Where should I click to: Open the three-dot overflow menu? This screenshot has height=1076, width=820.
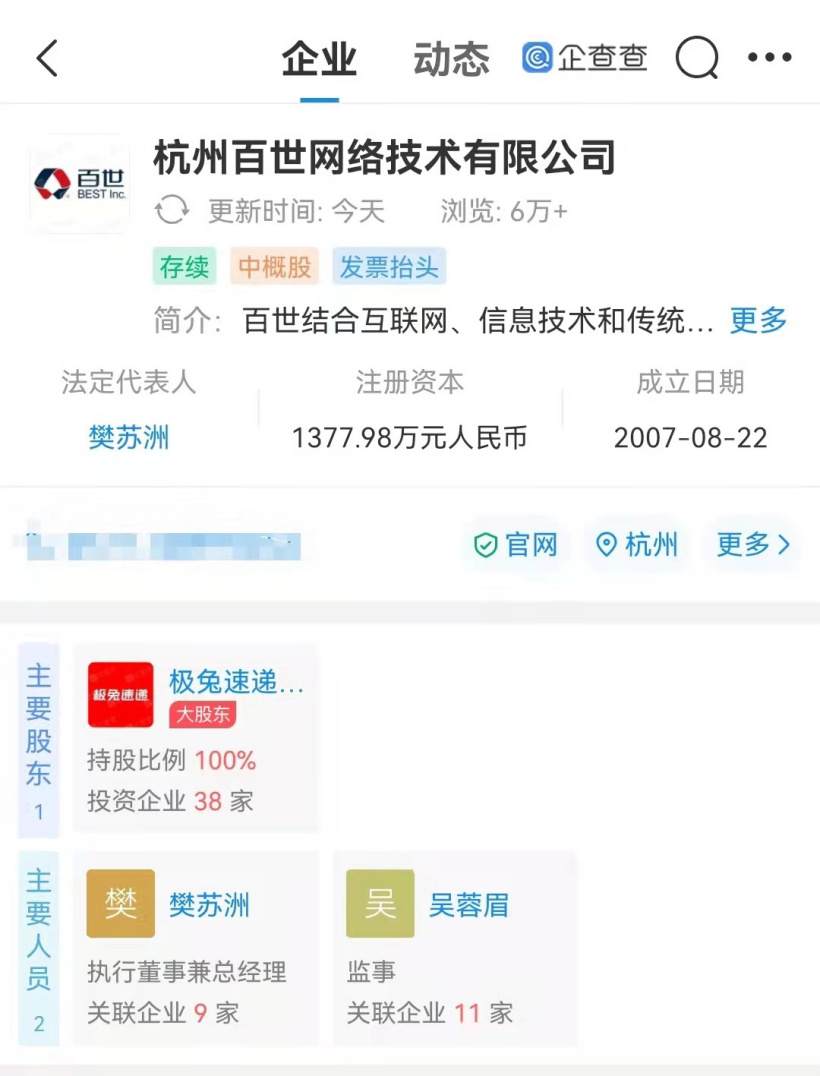(x=769, y=58)
